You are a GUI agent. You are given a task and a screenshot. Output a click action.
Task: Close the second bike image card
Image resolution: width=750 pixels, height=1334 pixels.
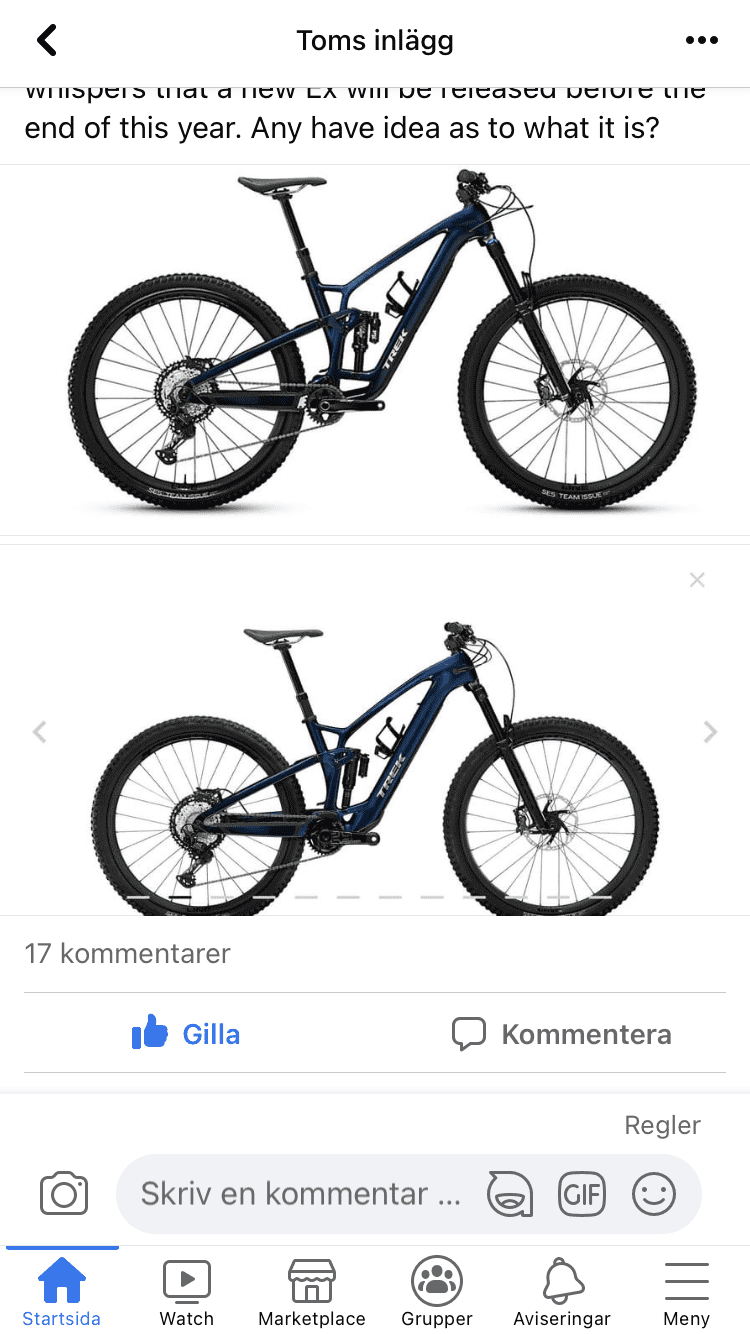click(x=697, y=580)
